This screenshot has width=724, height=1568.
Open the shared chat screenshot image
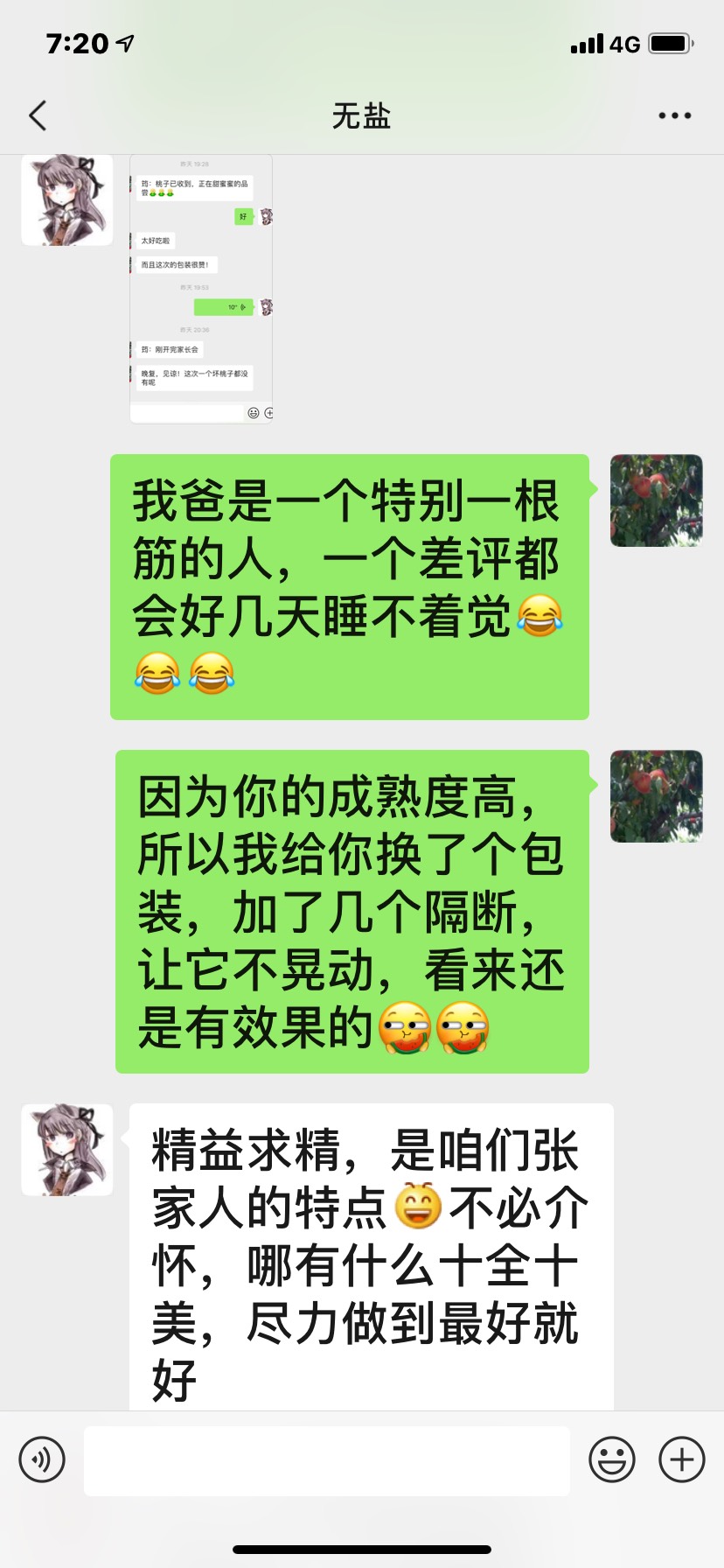click(201, 289)
